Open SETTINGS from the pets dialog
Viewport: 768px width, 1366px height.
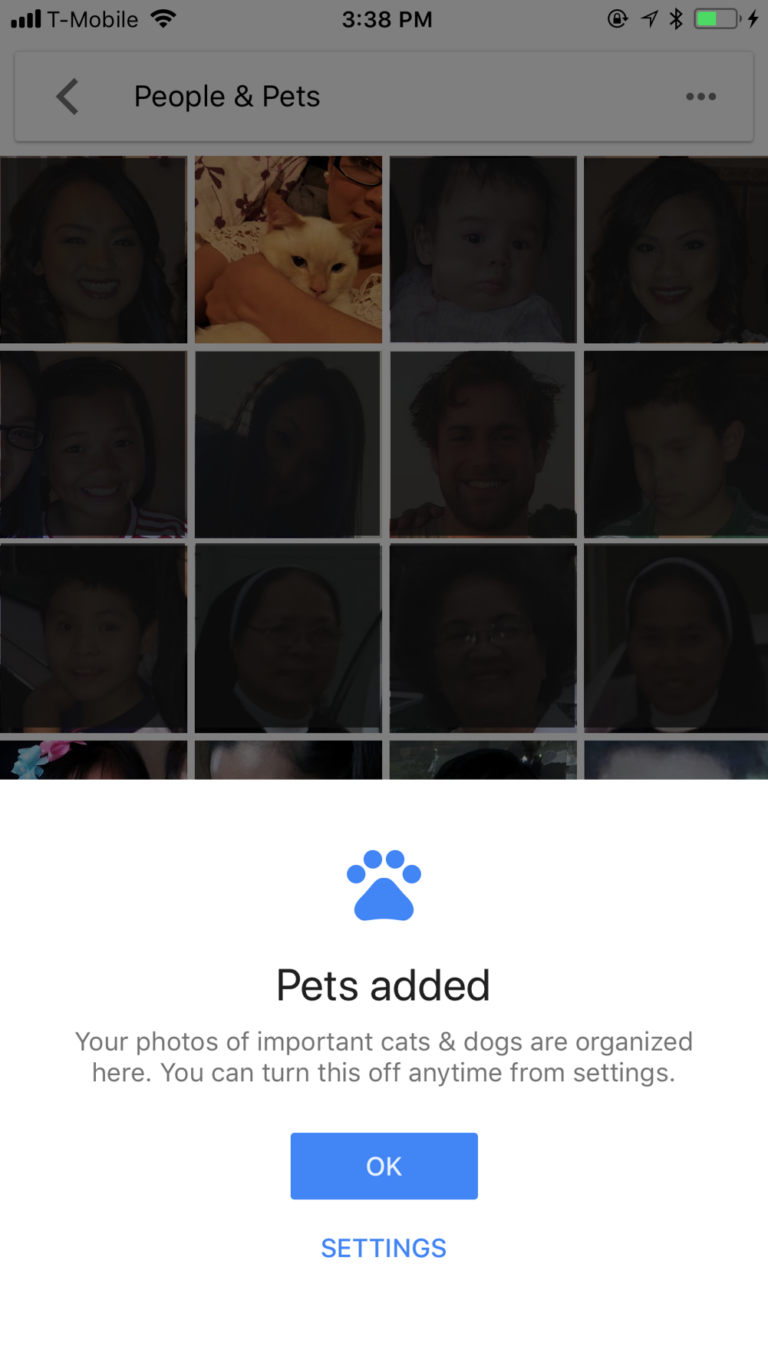tap(384, 1248)
